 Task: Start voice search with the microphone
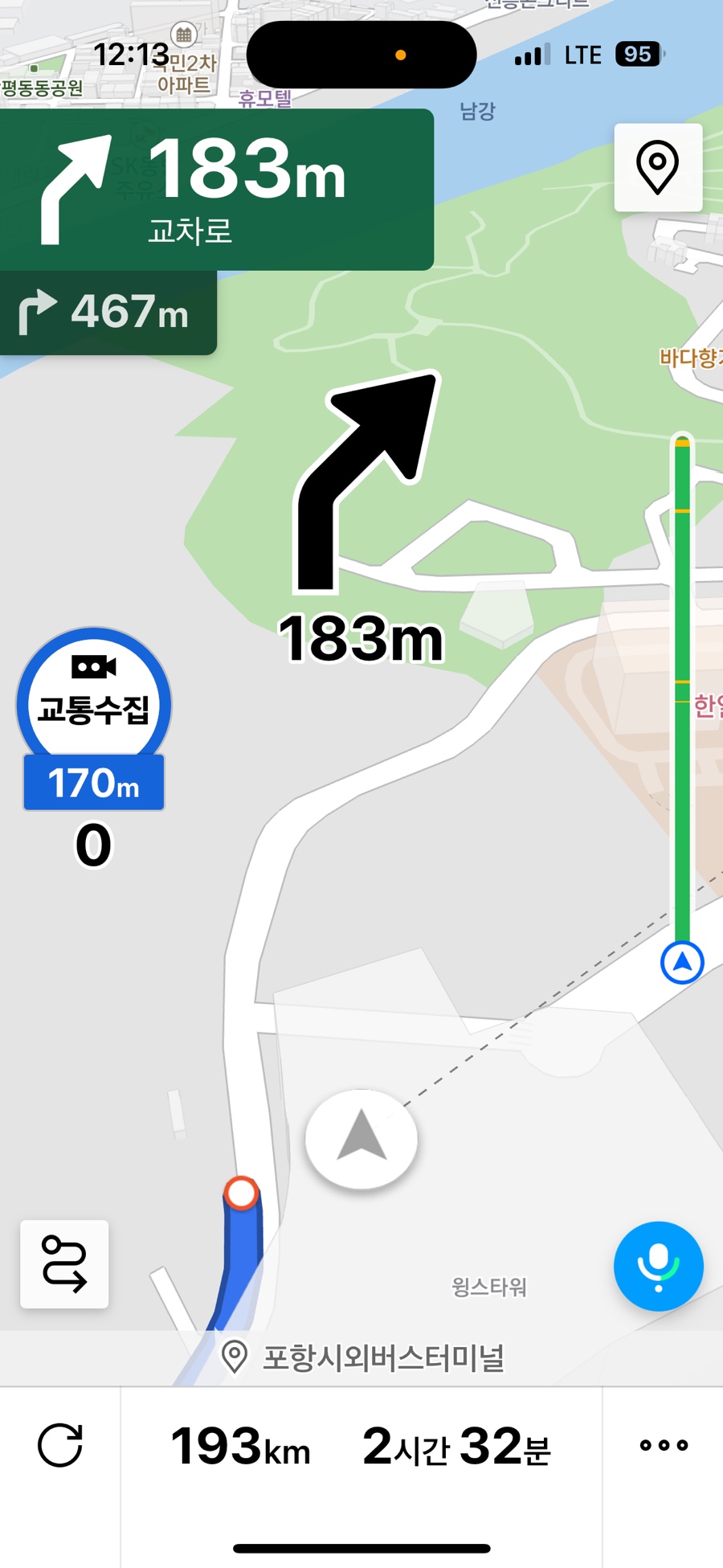659,1266
